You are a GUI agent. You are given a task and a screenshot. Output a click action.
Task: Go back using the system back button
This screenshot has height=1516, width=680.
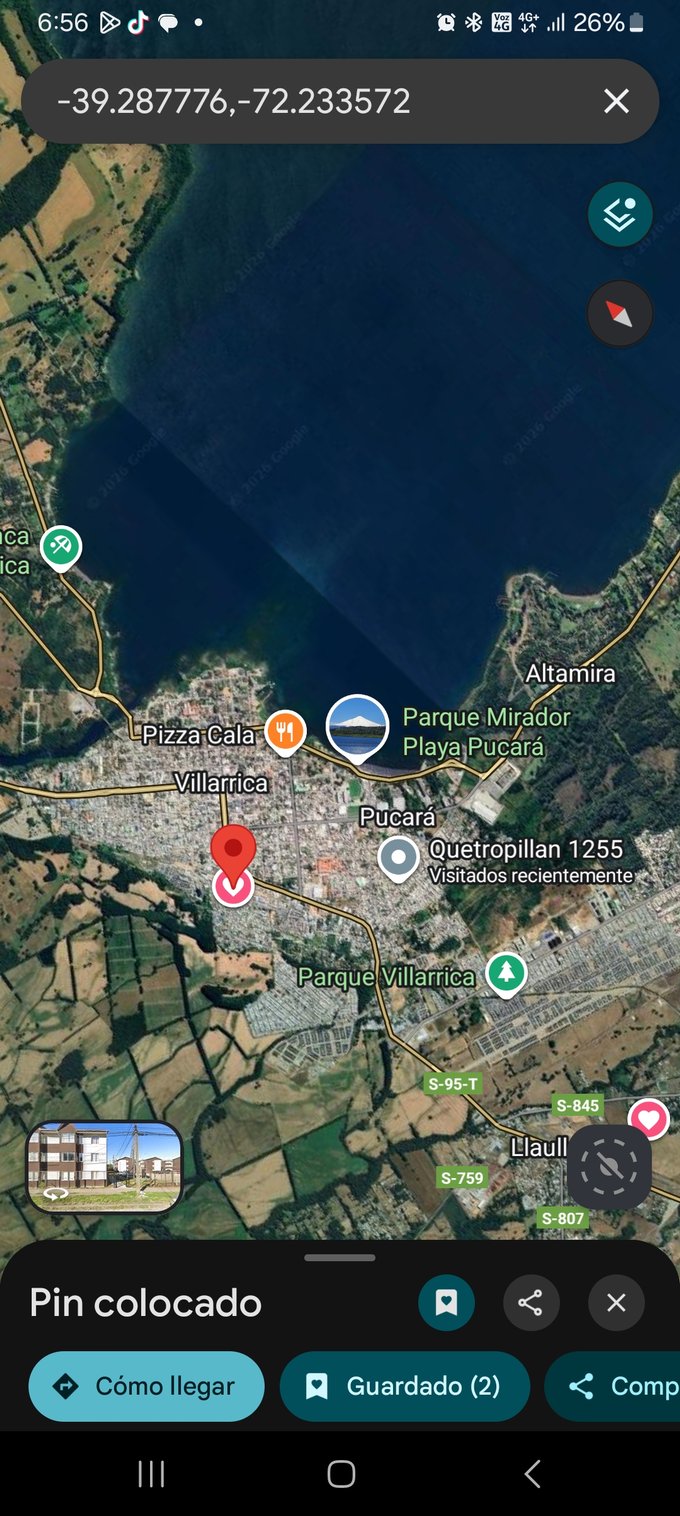click(x=532, y=1473)
